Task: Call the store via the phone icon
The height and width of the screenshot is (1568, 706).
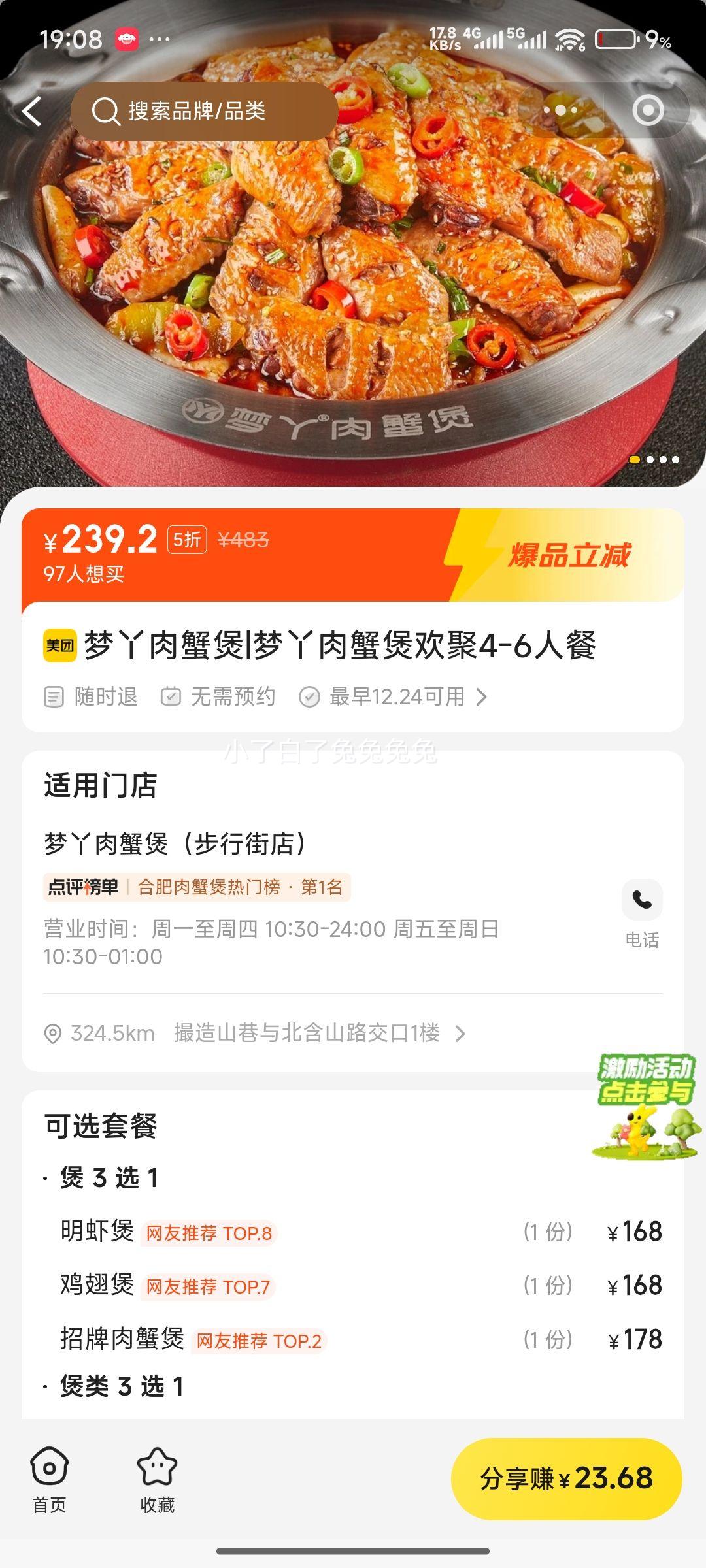Action: [641, 900]
